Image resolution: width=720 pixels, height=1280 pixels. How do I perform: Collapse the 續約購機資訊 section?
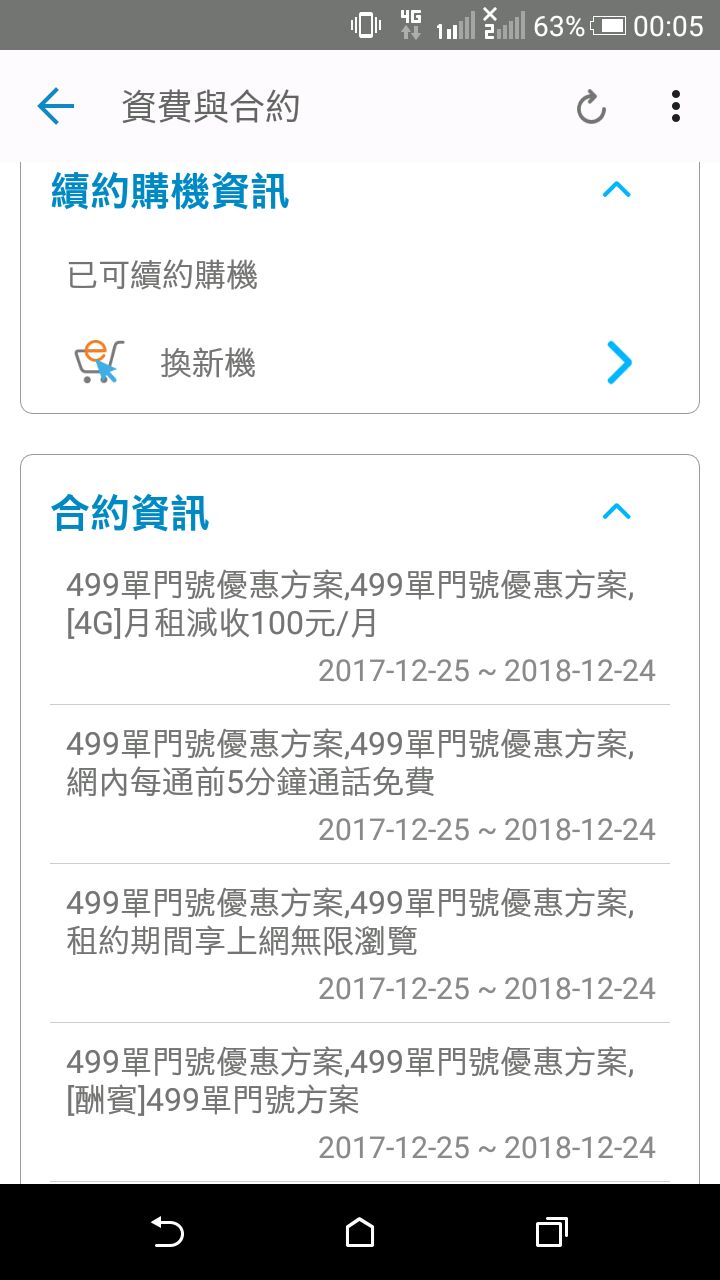(617, 189)
